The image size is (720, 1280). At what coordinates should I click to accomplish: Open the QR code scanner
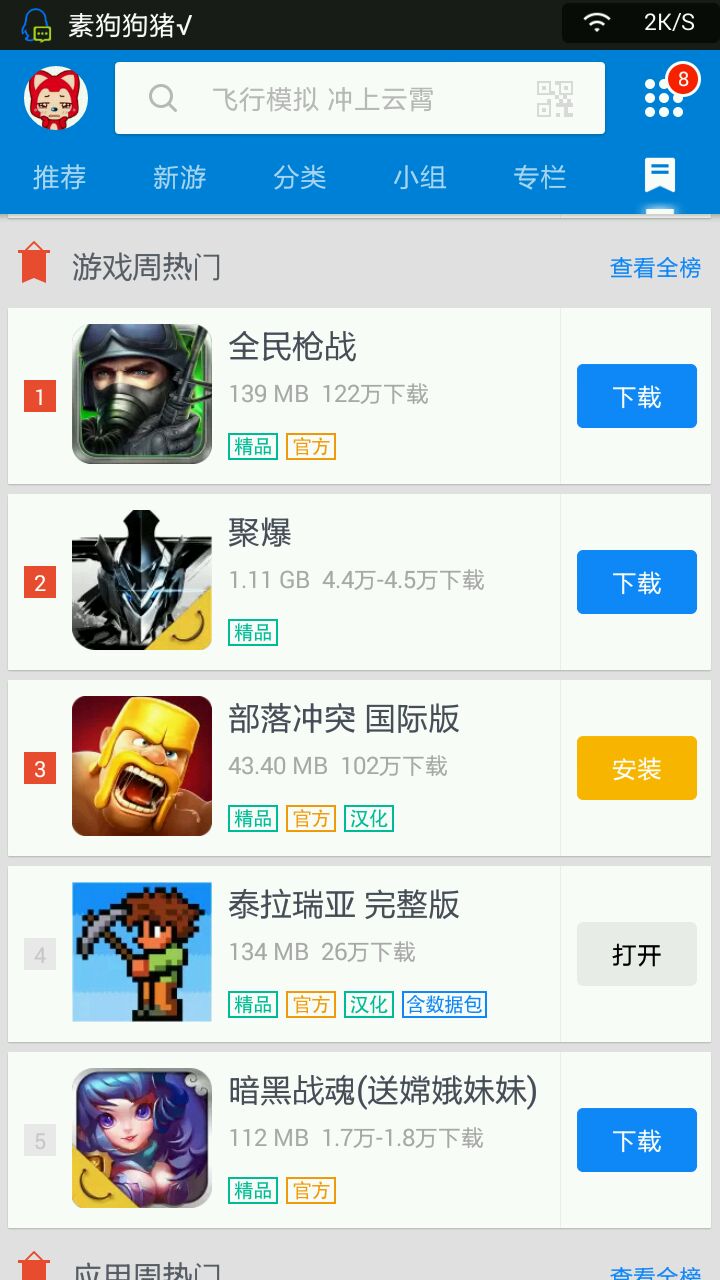[555, 98]
